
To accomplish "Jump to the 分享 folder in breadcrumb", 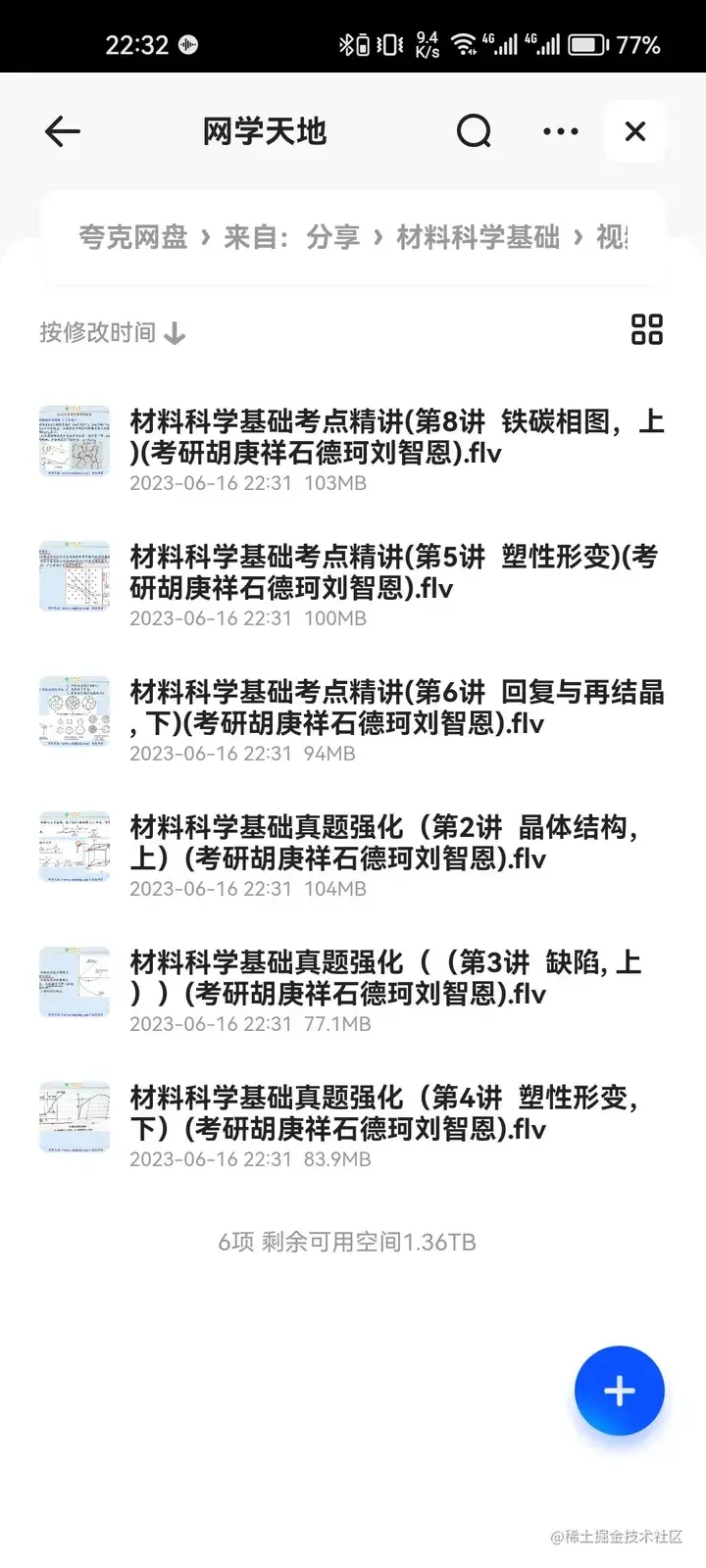I will (x=333, y=237).
